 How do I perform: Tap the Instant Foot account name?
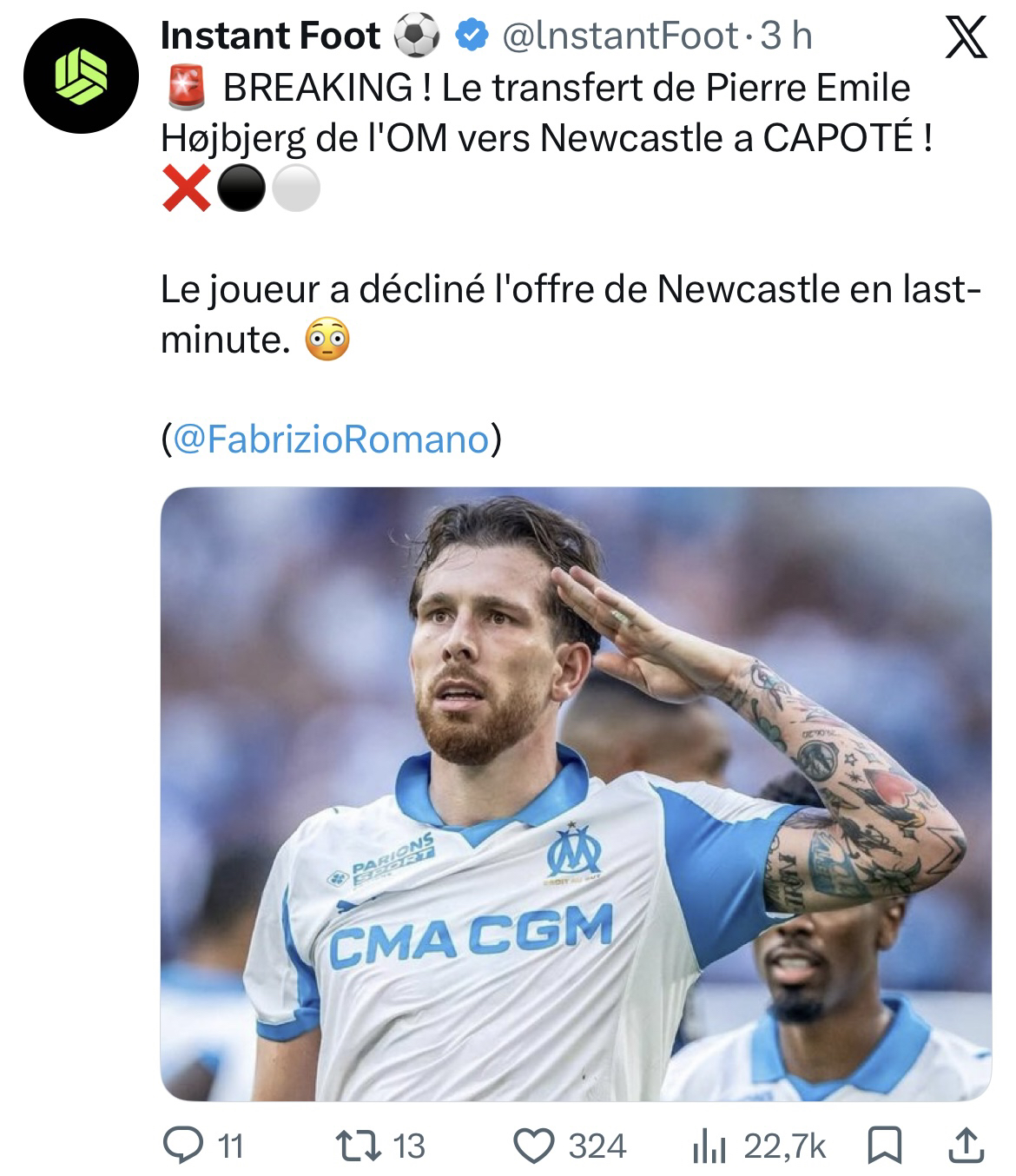coord(270,36)
